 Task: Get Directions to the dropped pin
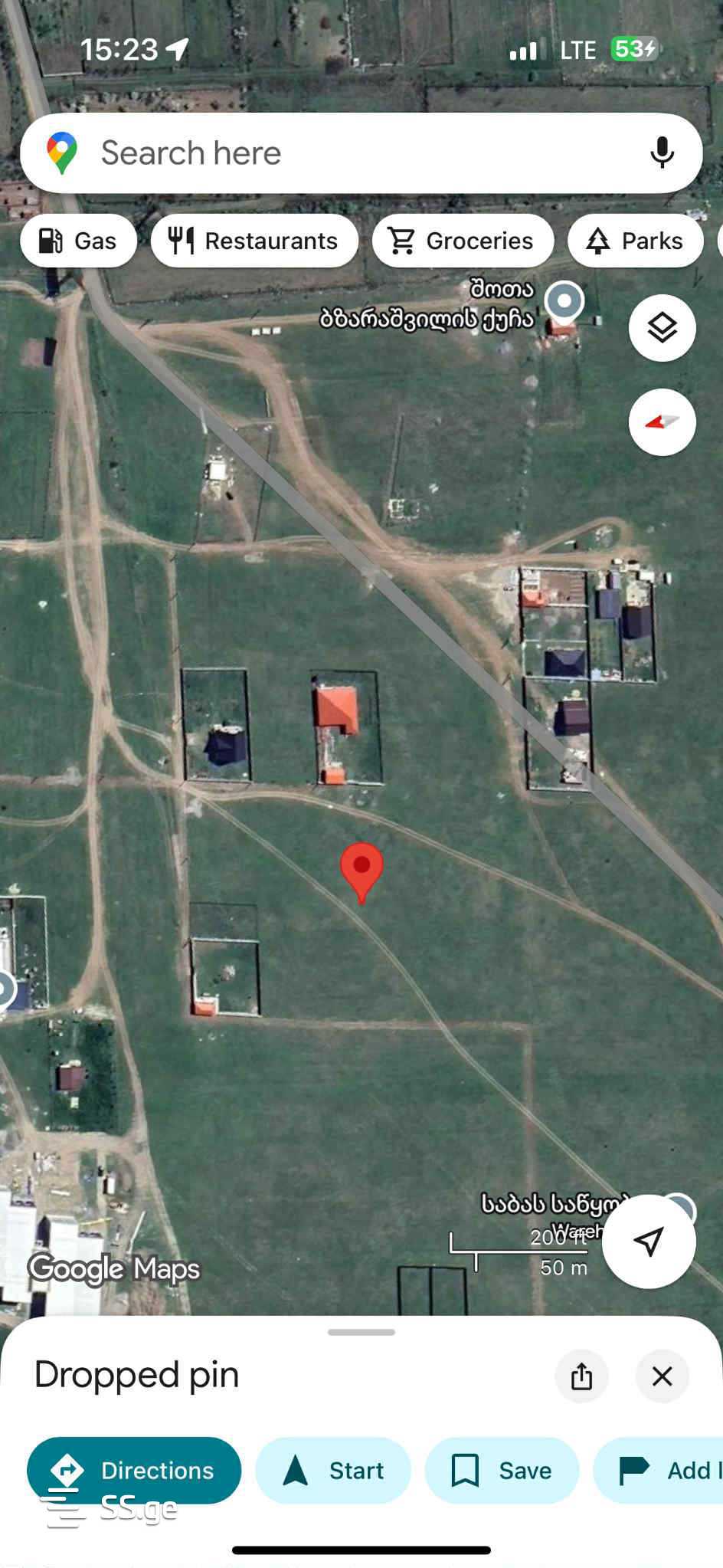pos(134,1470)
